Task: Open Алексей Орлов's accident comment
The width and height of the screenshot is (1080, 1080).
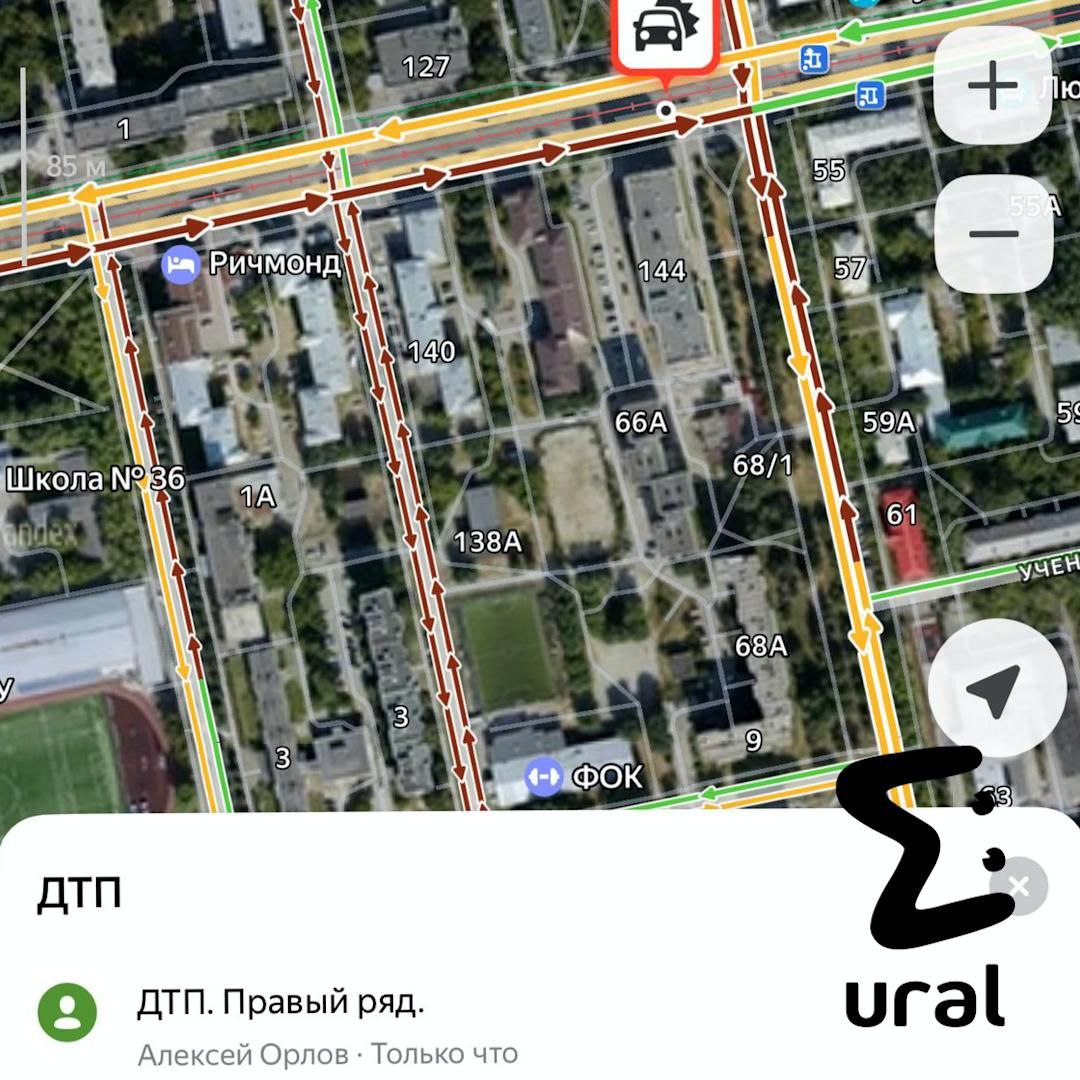Action: click(x=280, y=1004)
